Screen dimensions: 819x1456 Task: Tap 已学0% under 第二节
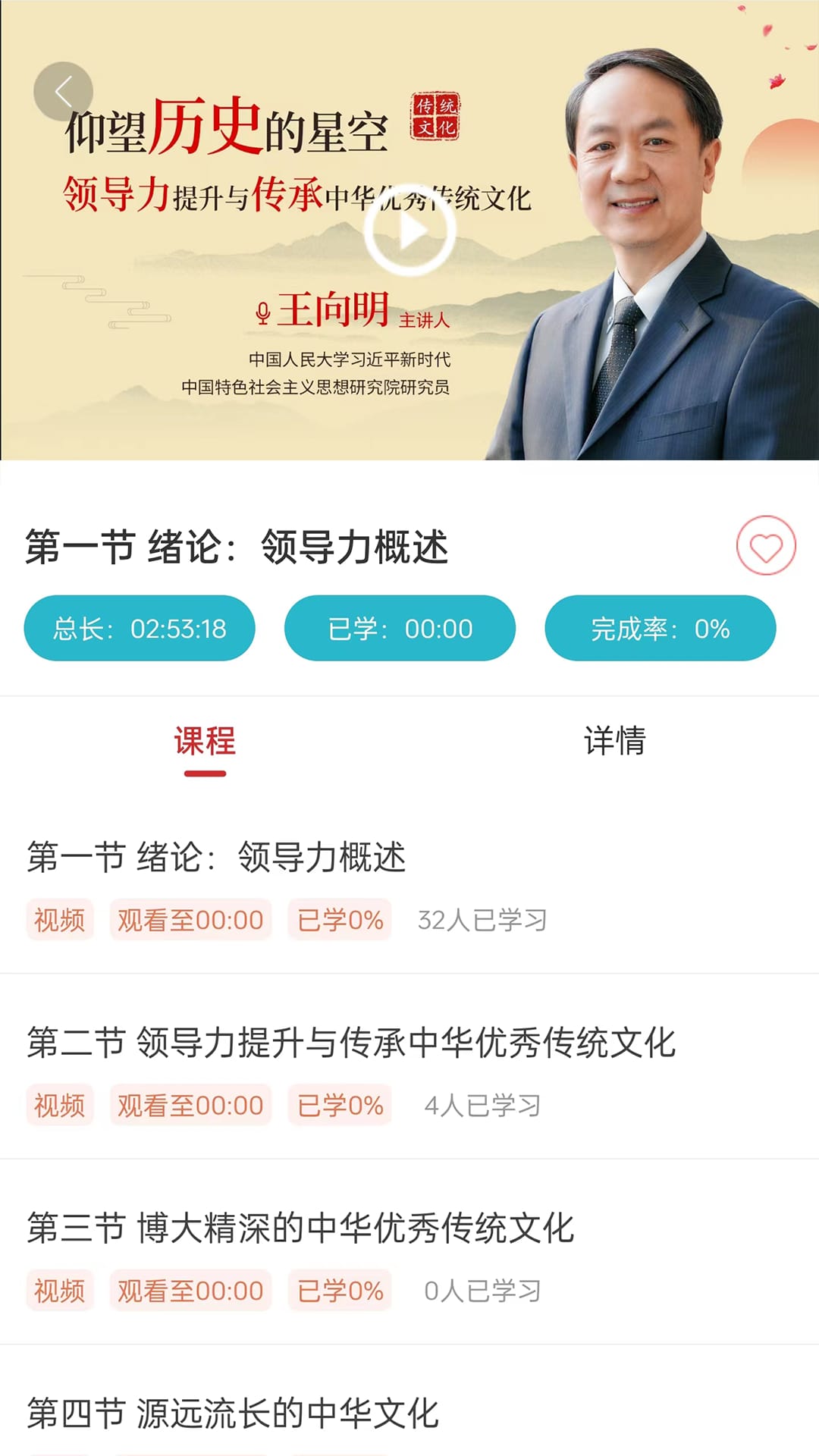(338, 1105)
